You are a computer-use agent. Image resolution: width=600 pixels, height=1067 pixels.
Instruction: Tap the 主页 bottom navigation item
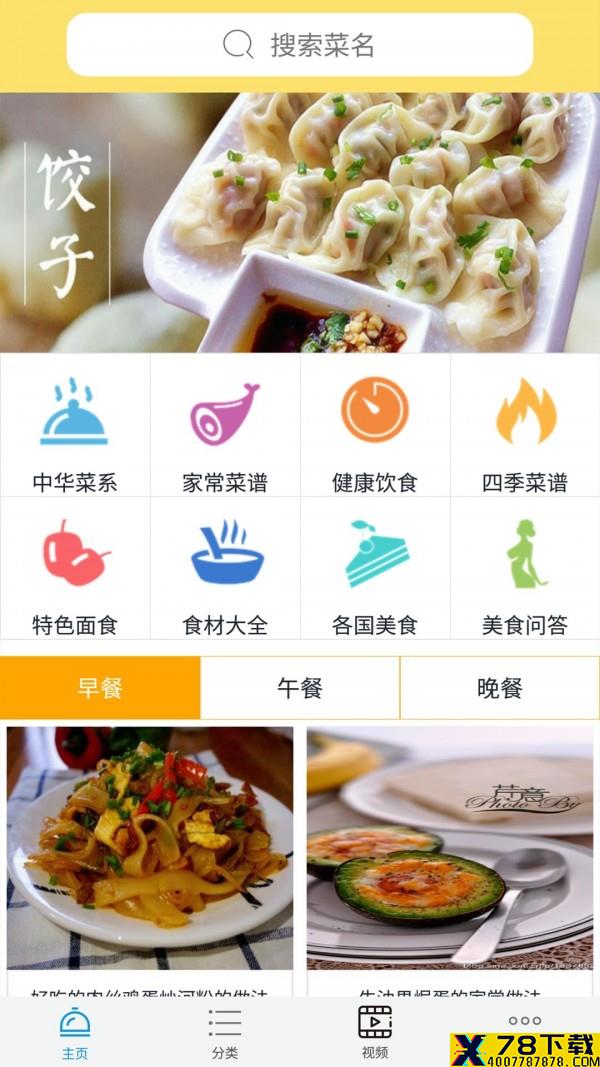pos(75,1033)
